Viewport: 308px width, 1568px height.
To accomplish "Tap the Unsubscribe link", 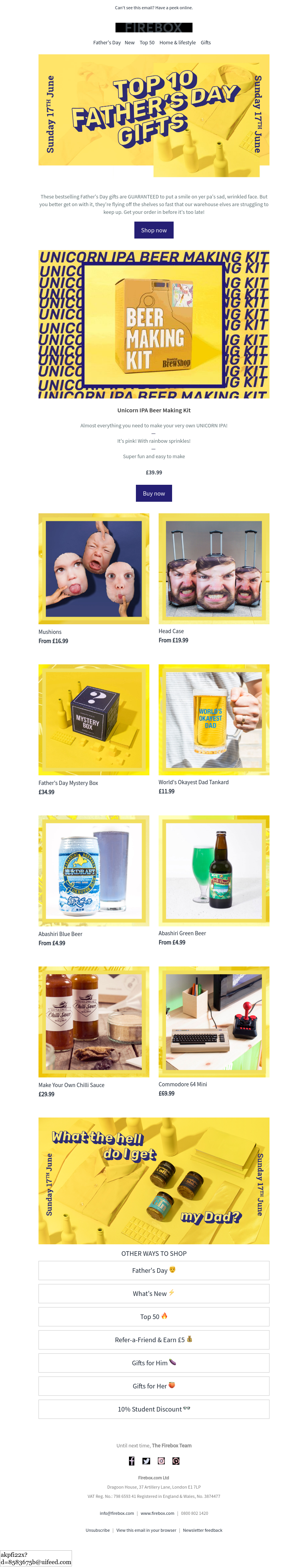I will click(97, 1530).
